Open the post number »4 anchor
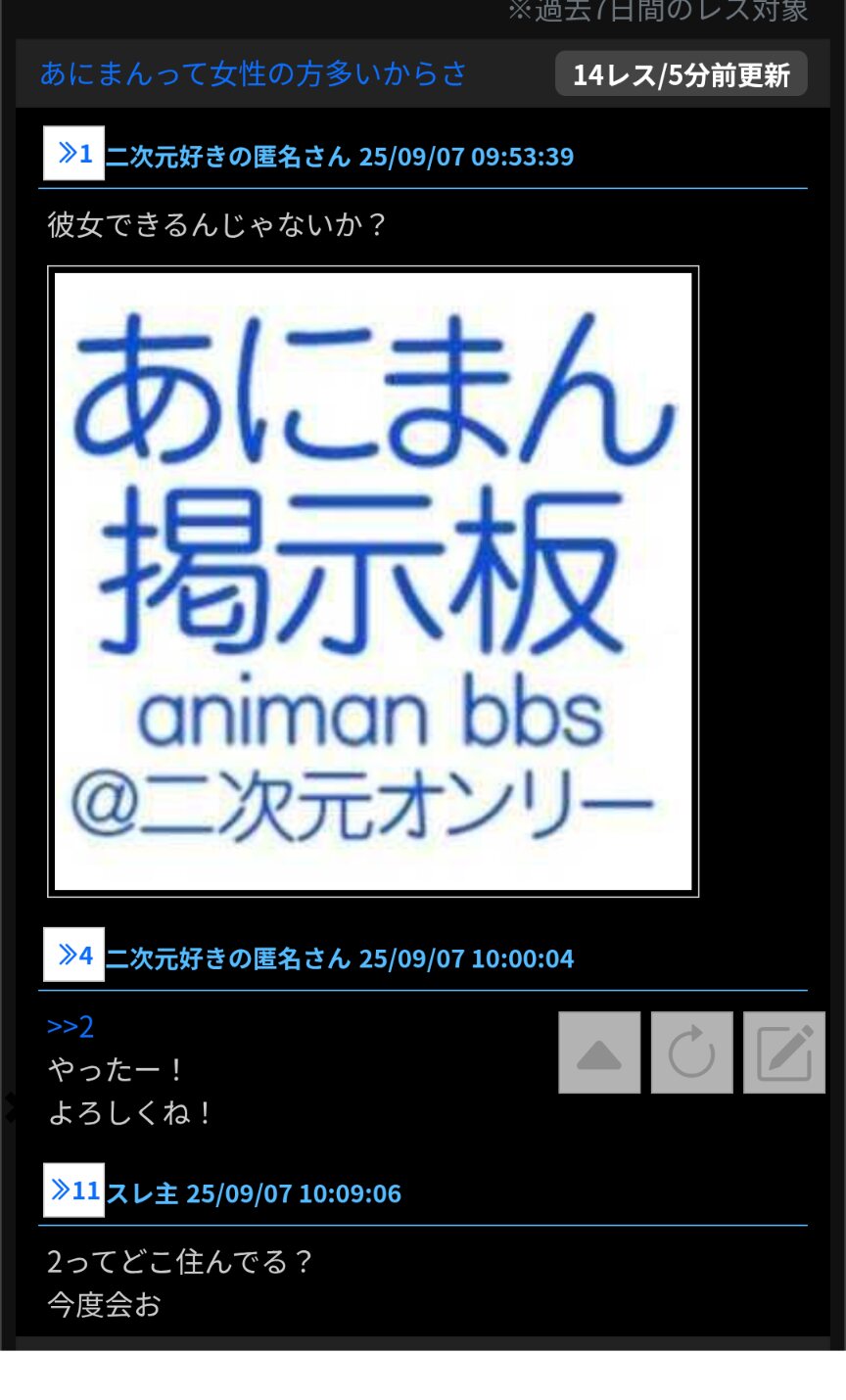Image resolution: width=846 pixels, height=1400 pixels. point(73,955)
